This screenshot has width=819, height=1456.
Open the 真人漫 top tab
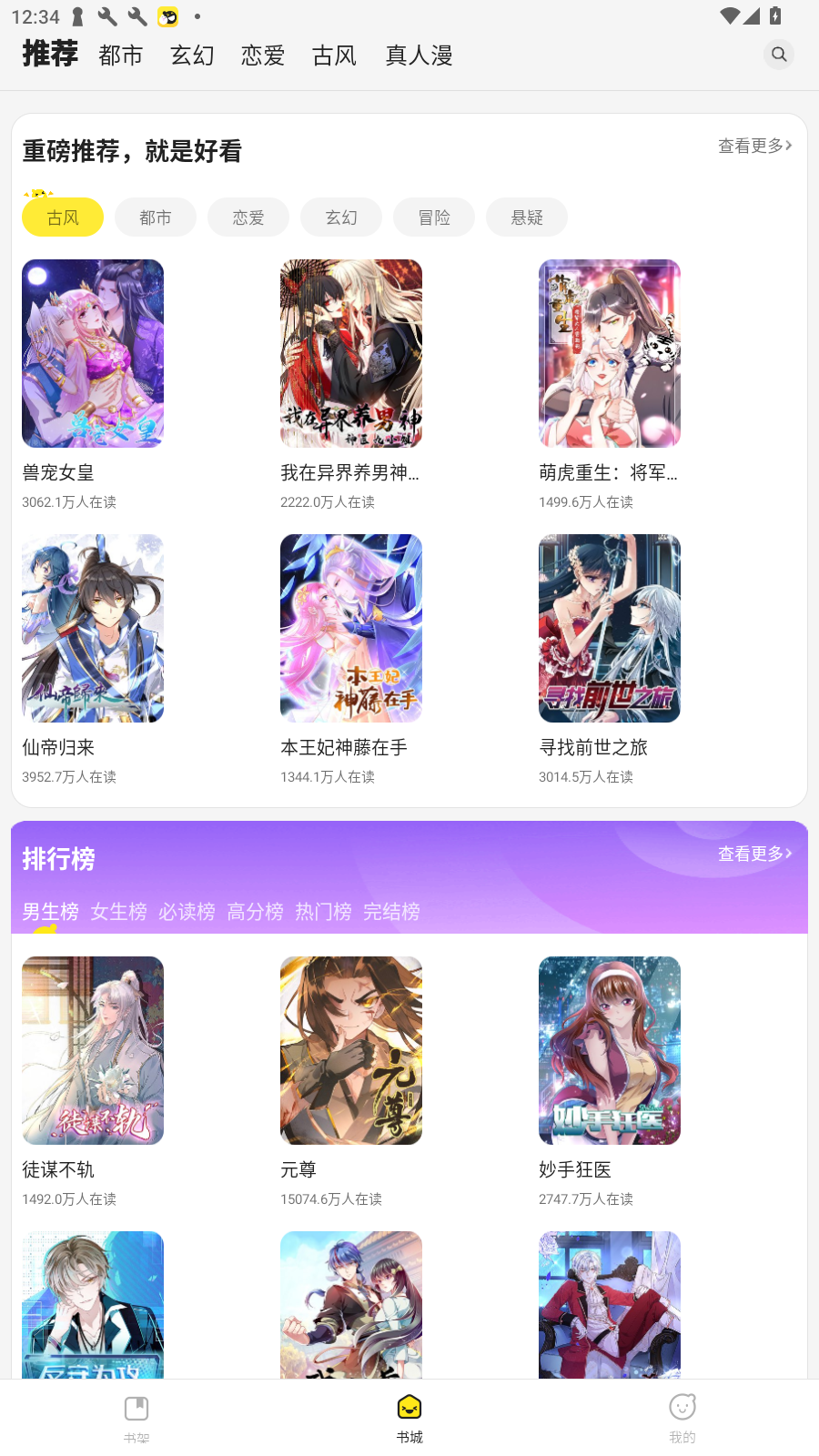coord(419,56)
